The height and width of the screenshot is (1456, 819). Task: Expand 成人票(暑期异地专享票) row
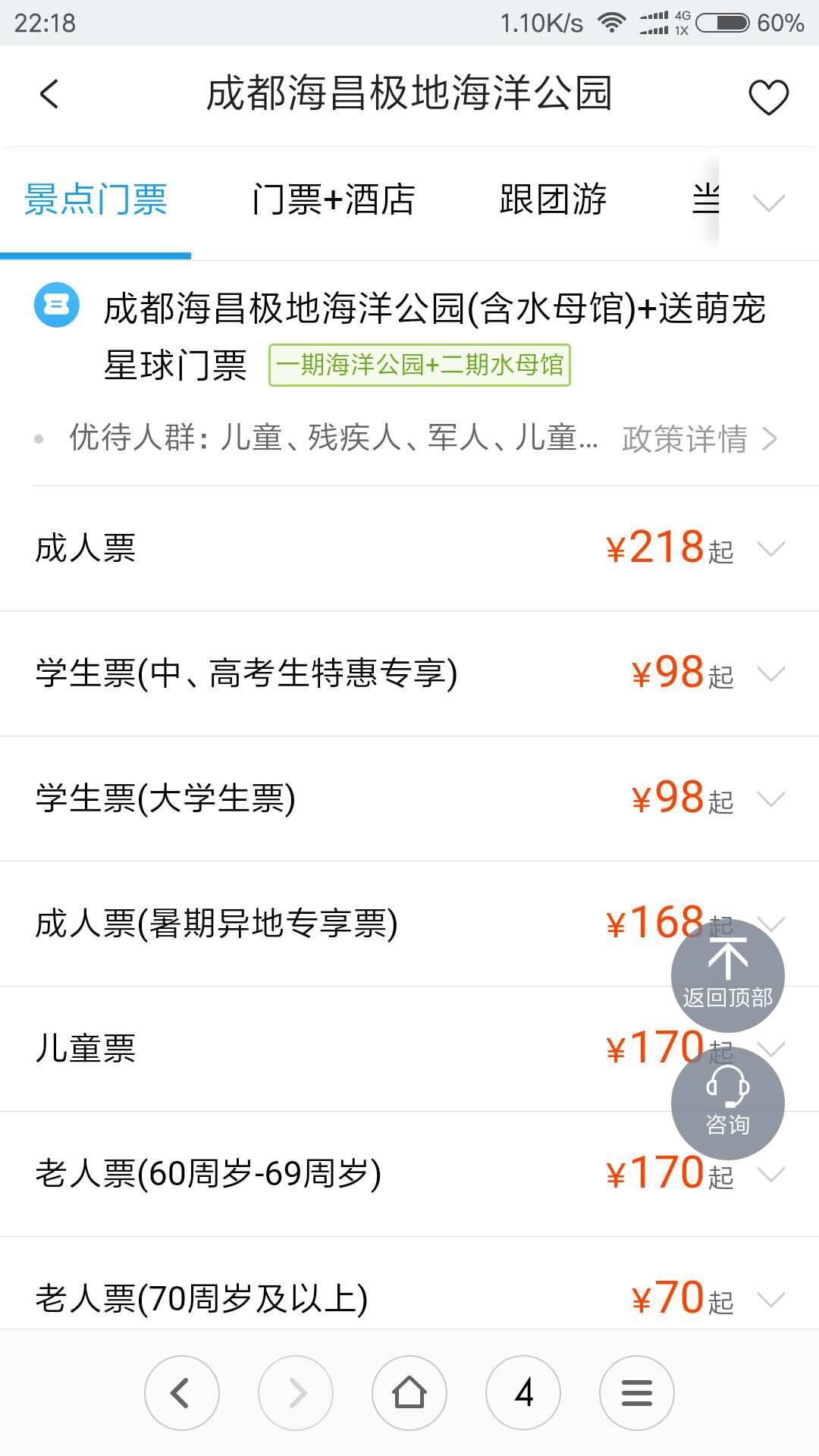pos(334,924)
